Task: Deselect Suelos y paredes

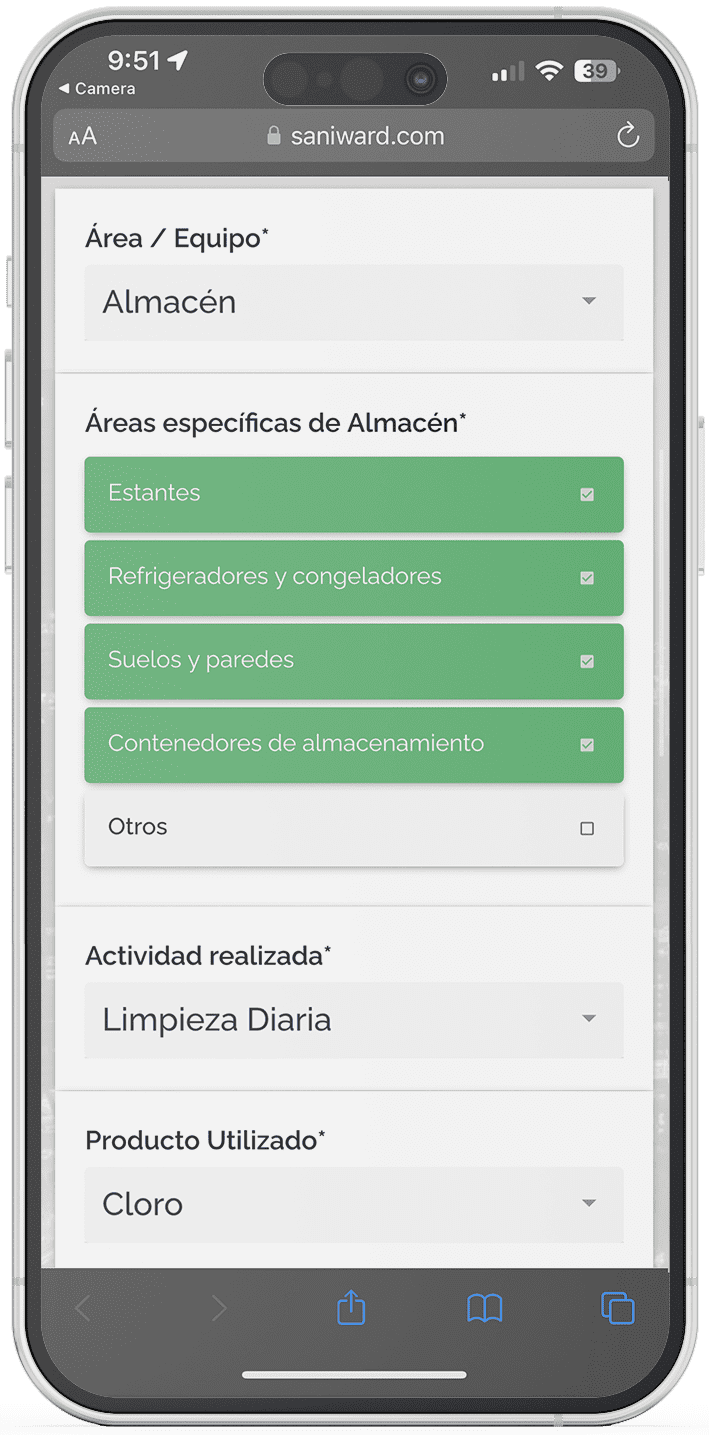Action: click(587, 661)
